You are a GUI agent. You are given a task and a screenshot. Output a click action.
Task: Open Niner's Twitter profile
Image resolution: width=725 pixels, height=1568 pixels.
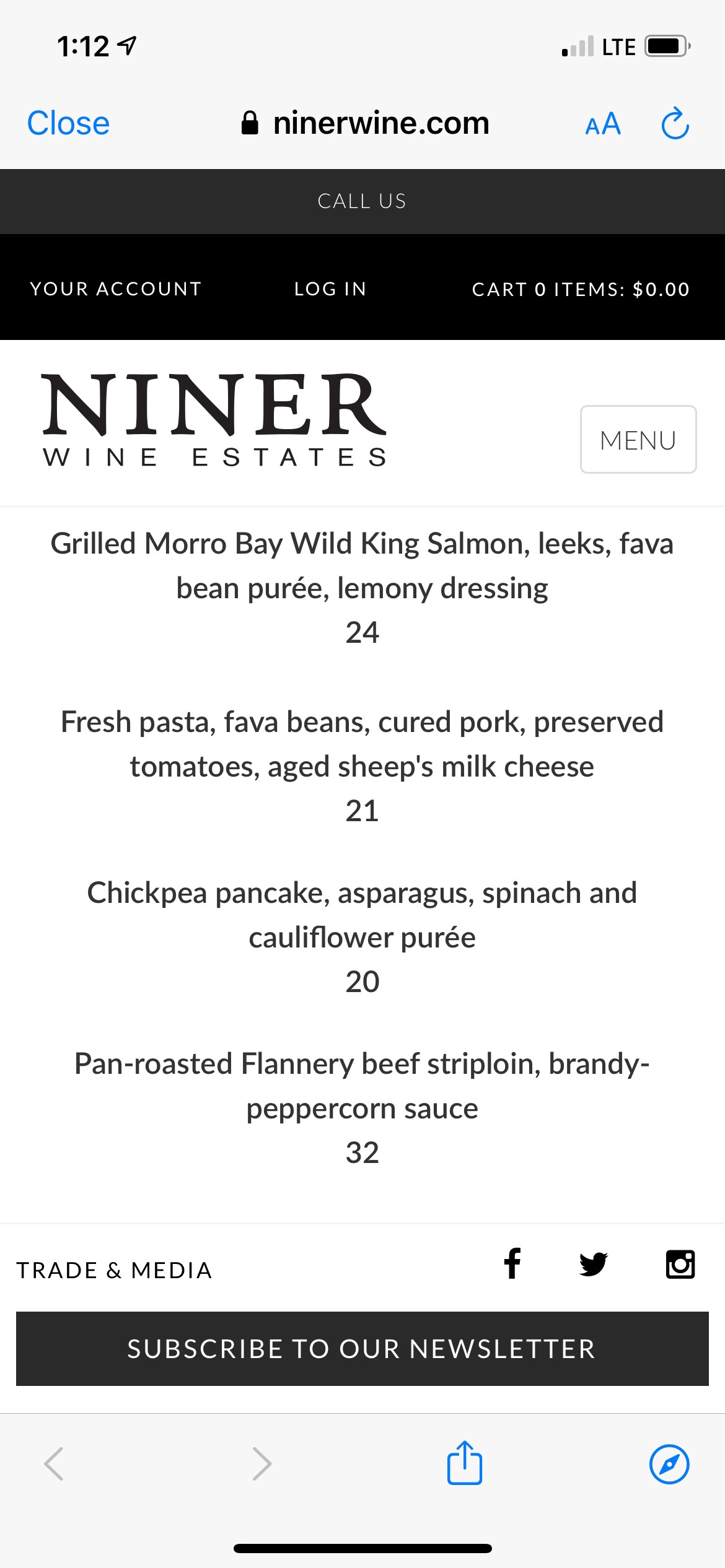[x=594, y=1264]
